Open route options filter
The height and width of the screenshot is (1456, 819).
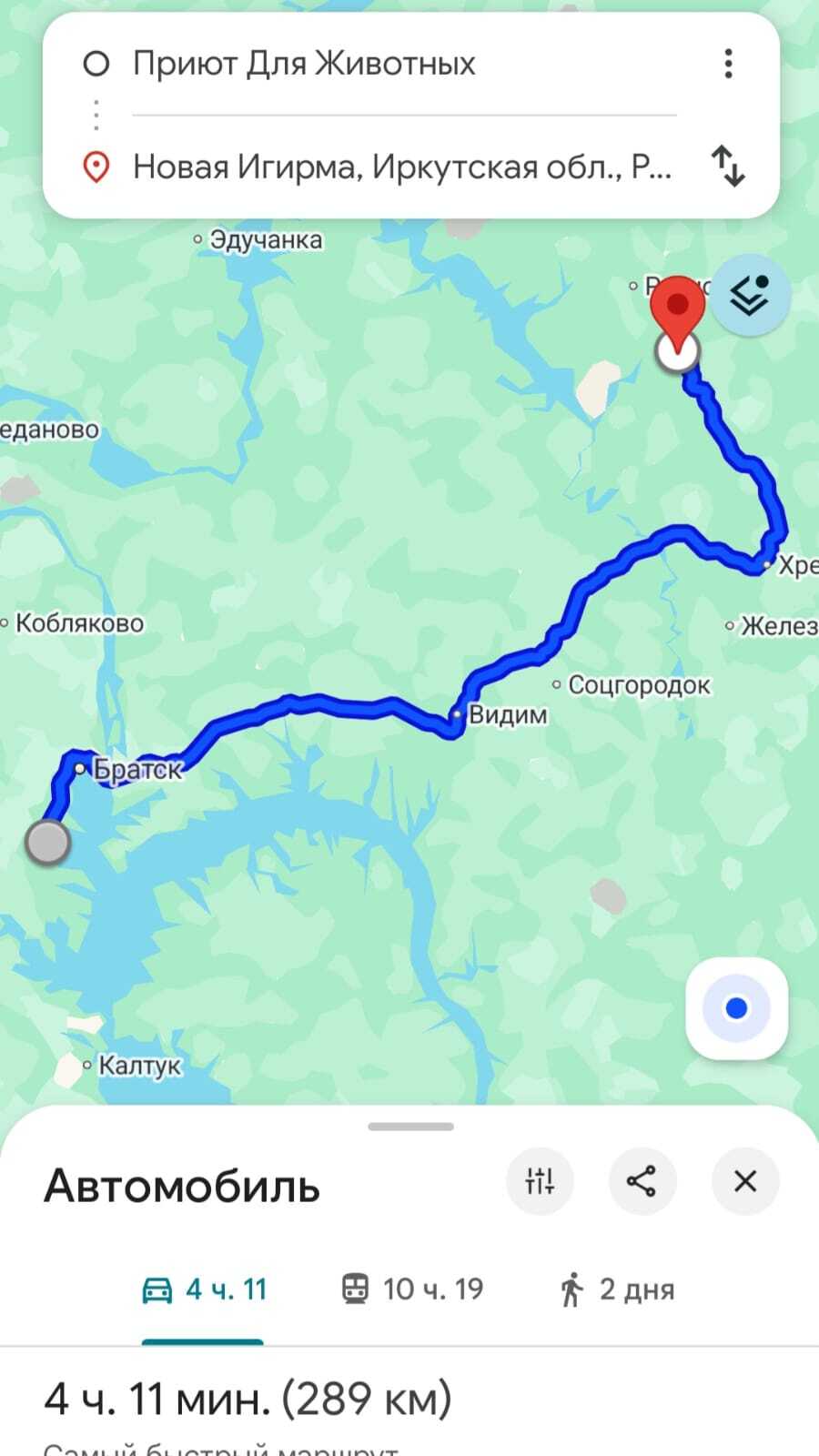pos(540,1181)
